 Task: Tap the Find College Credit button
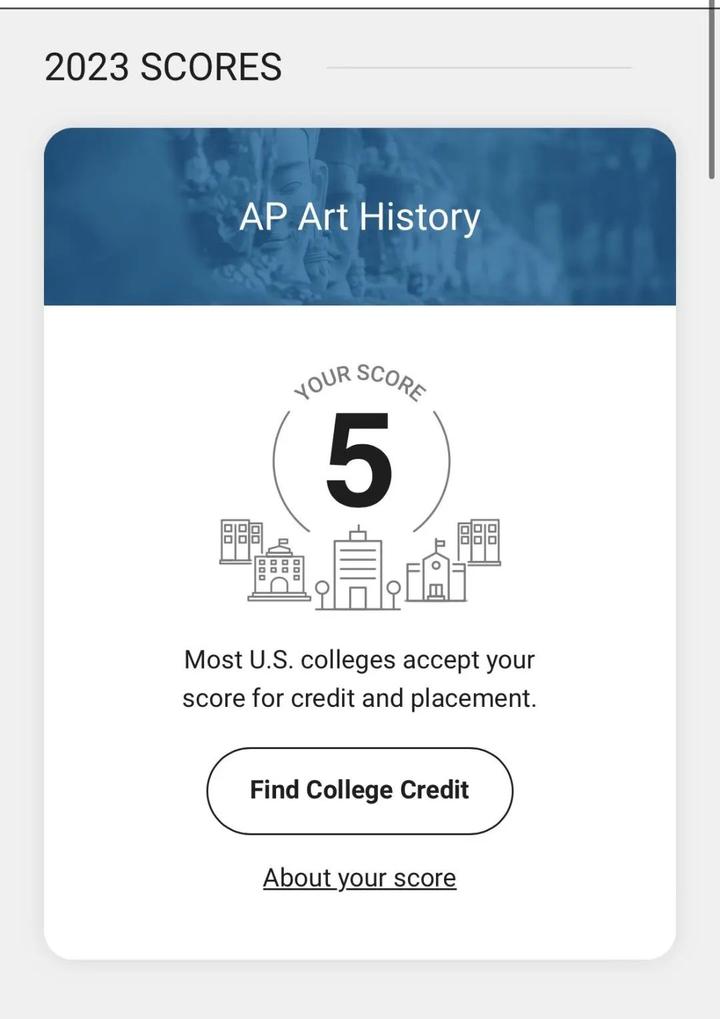click(x=359, y=790)
